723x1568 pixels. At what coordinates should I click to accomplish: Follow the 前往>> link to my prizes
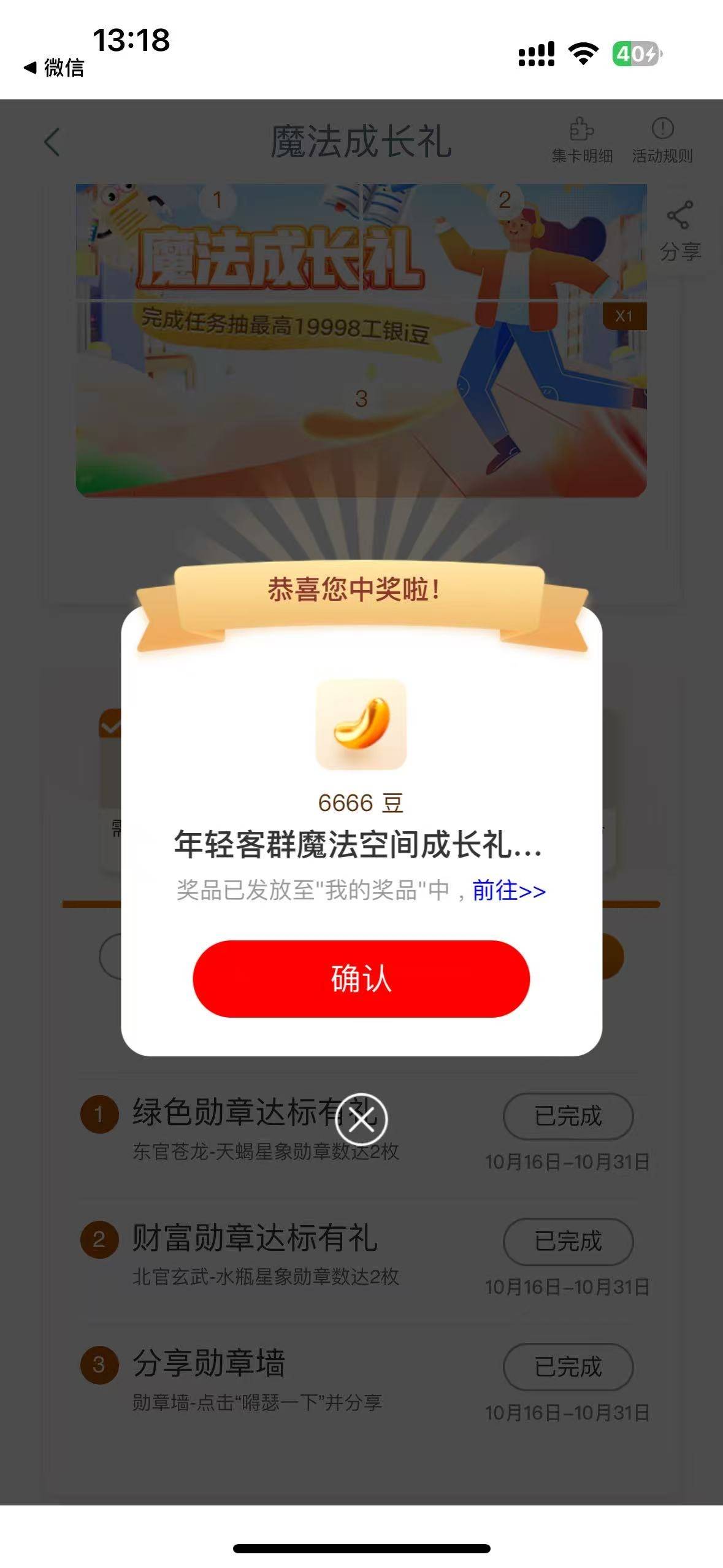(x=508, y=890)
